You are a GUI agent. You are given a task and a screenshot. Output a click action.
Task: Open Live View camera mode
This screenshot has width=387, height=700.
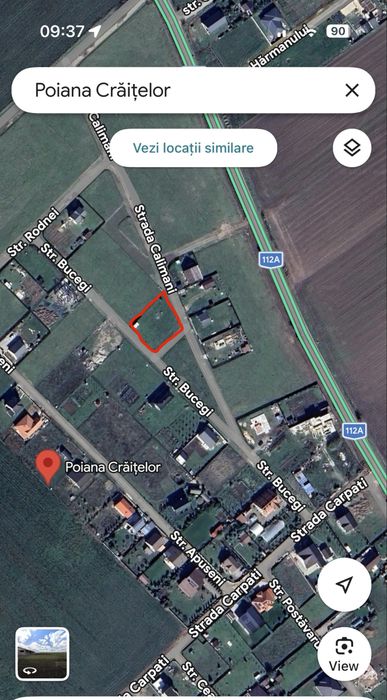[x=344, y=654]
